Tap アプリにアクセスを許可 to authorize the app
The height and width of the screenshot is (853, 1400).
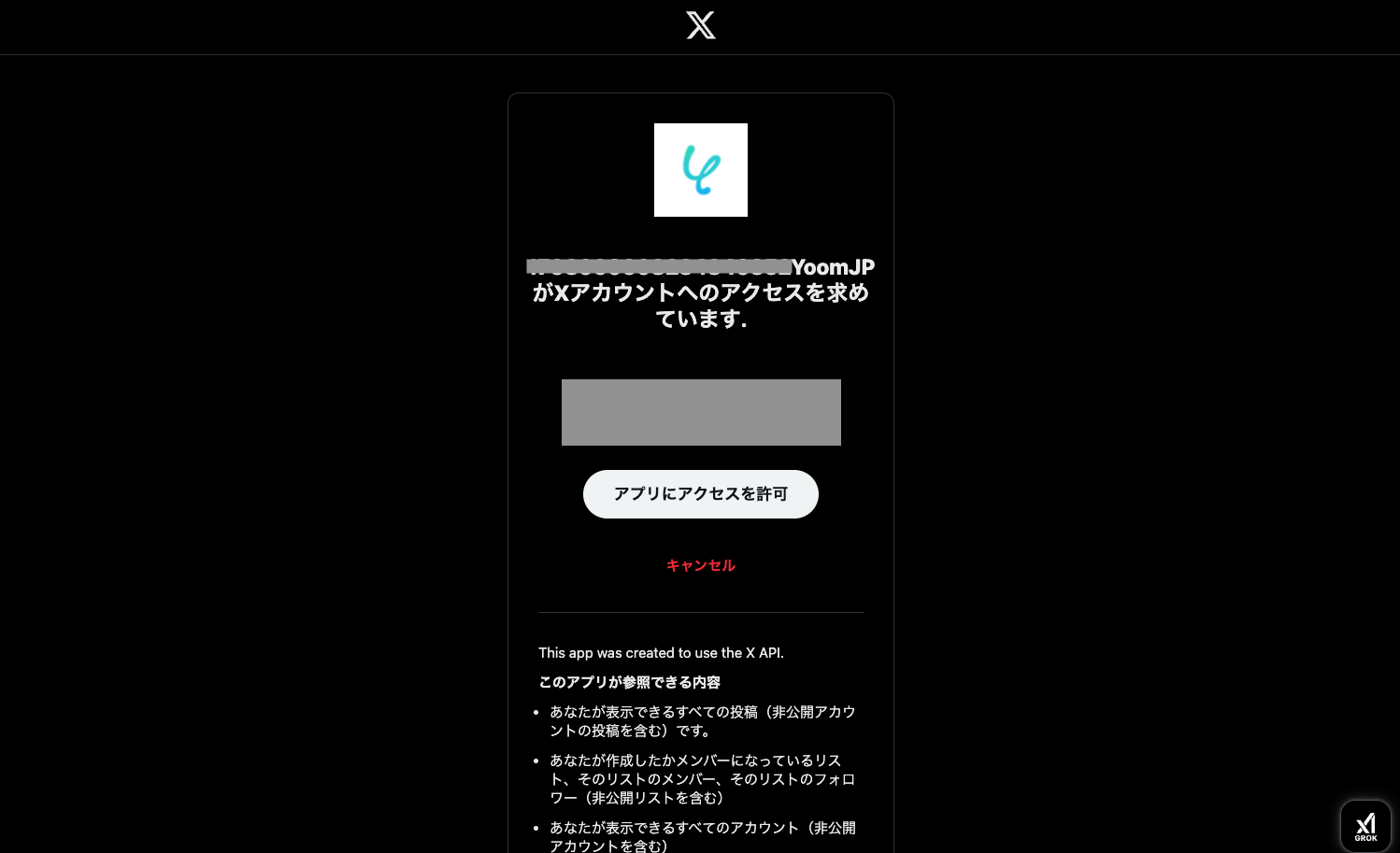[700, 494]
